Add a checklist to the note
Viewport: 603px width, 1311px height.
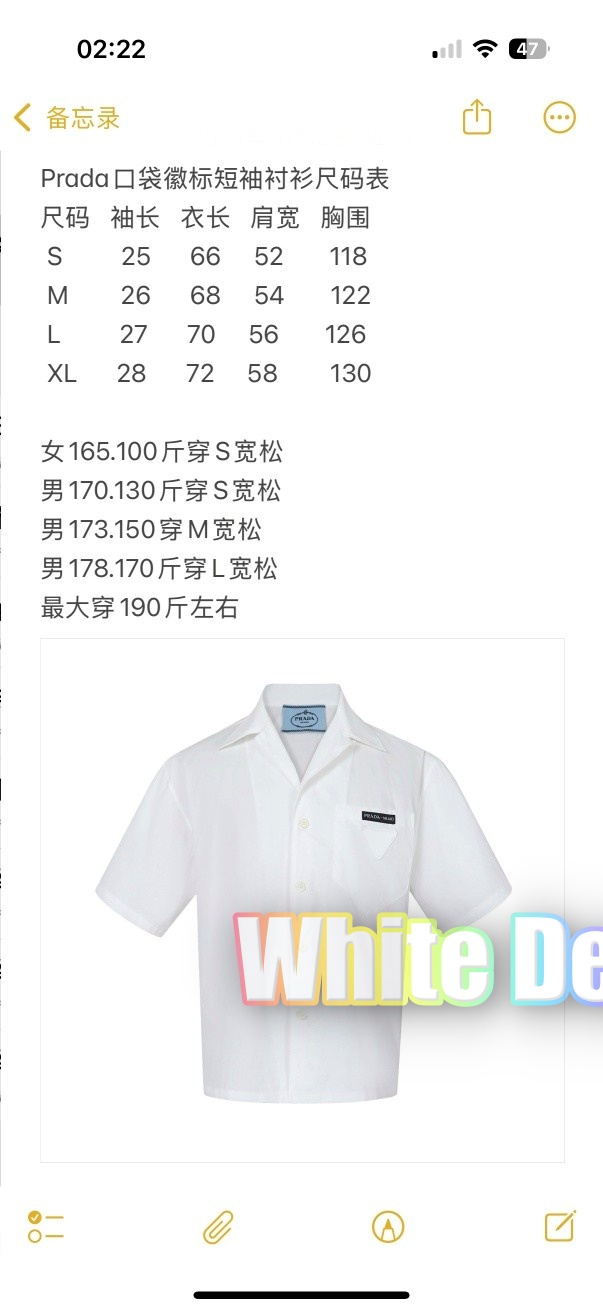tap(46, 1226)
